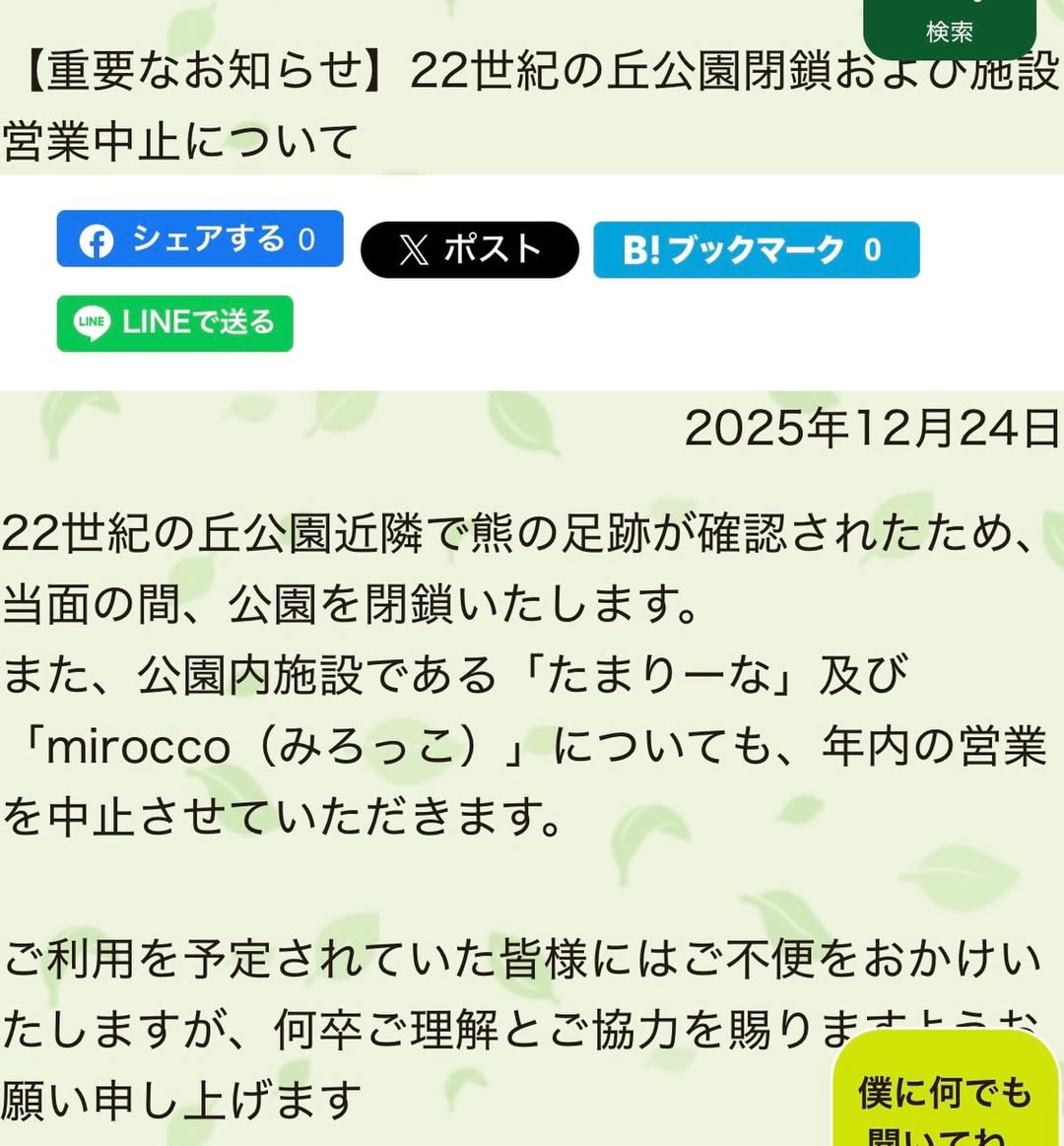This screenshot has height=1146, width=1064.
Task: Post this notice to X
Action: tap(469, 249)
